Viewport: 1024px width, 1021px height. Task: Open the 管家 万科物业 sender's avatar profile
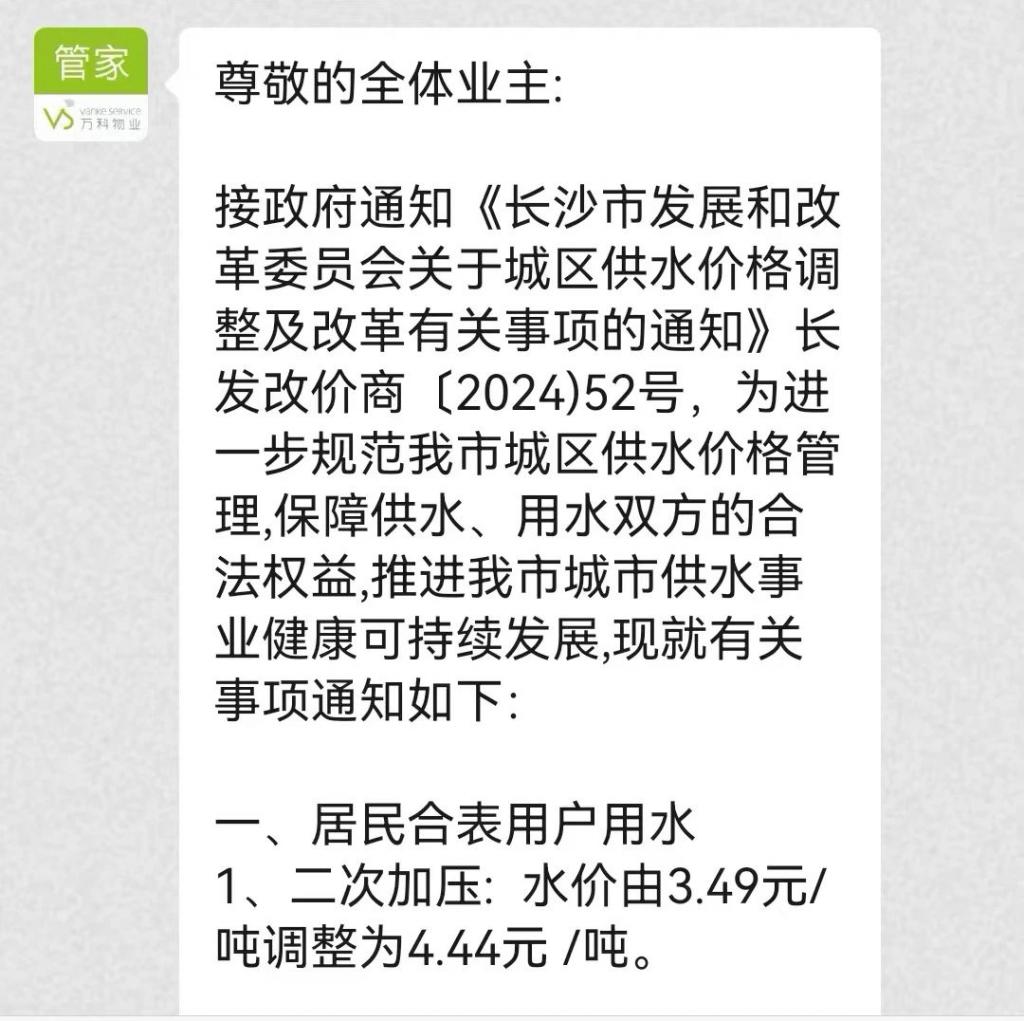click(x=91, y=85)
